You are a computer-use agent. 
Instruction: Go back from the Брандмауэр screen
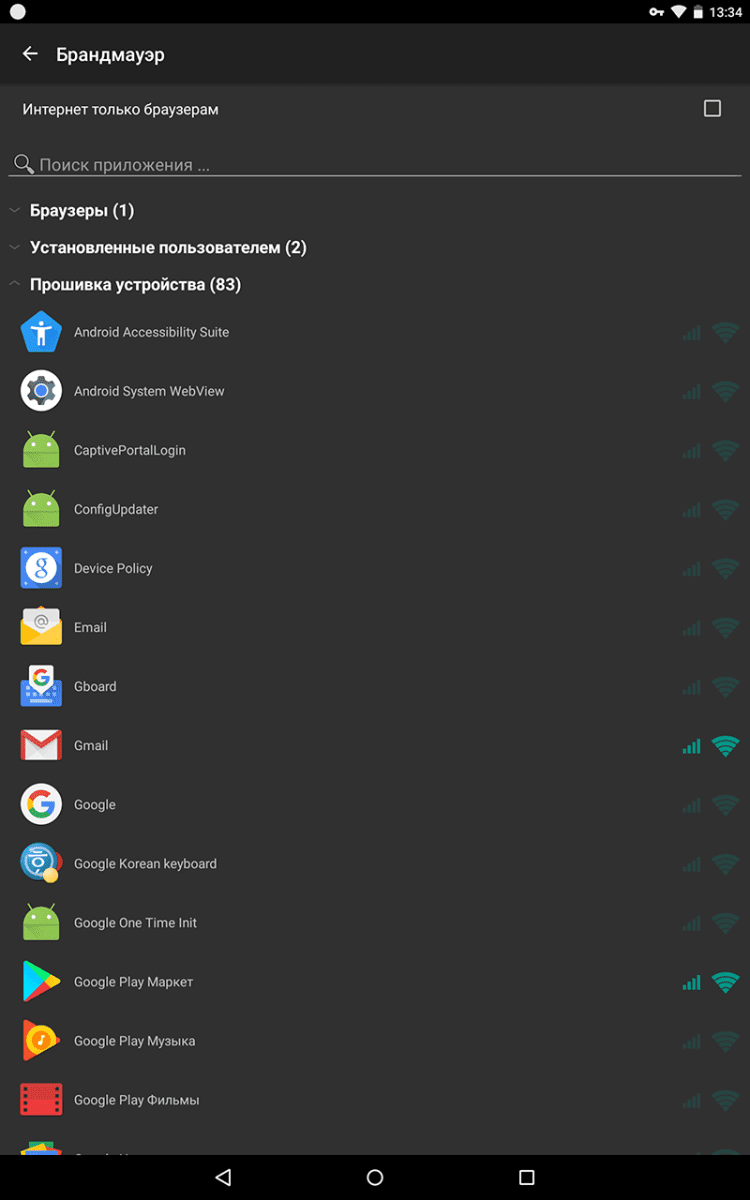click(x=30, y=54)
